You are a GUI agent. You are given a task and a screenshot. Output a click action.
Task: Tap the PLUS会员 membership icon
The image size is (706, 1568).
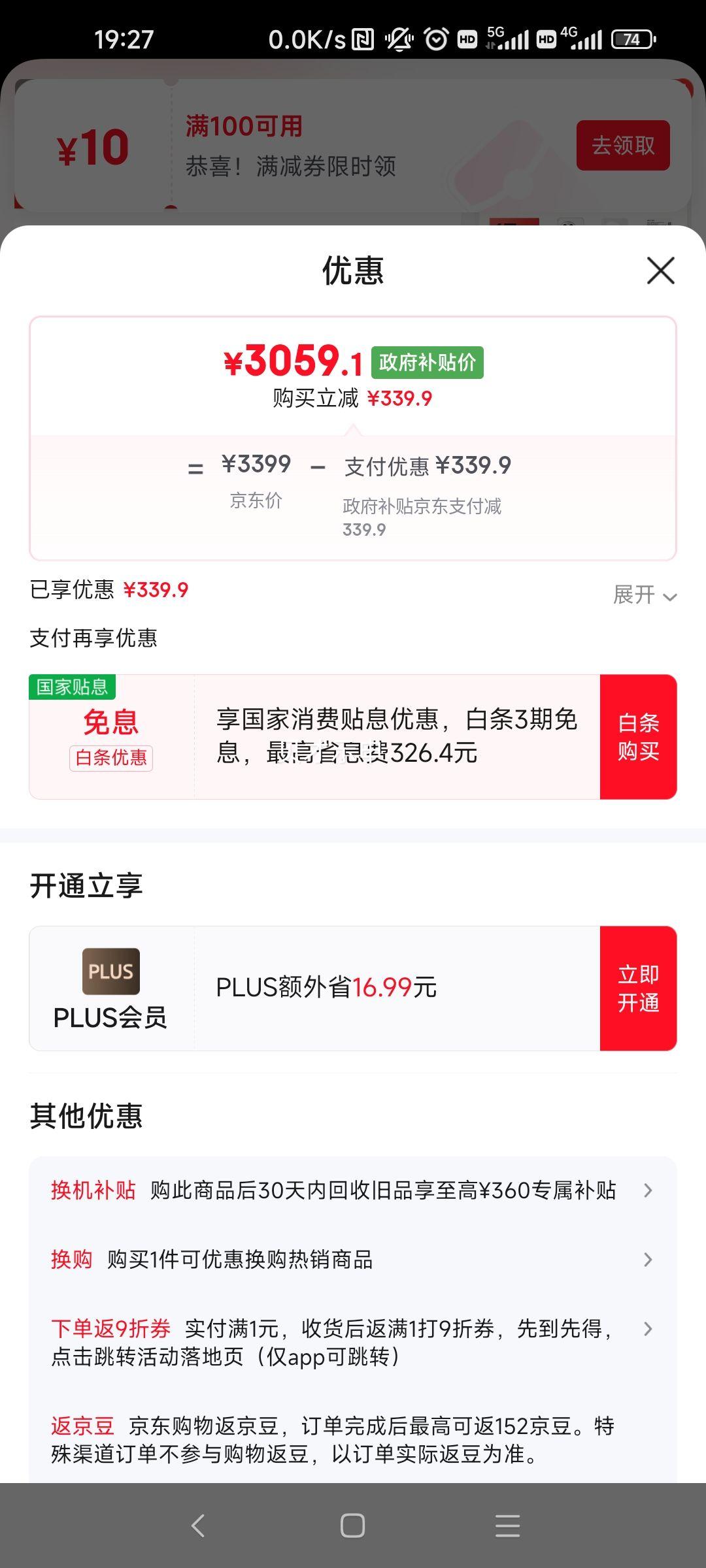pos(110,972)
